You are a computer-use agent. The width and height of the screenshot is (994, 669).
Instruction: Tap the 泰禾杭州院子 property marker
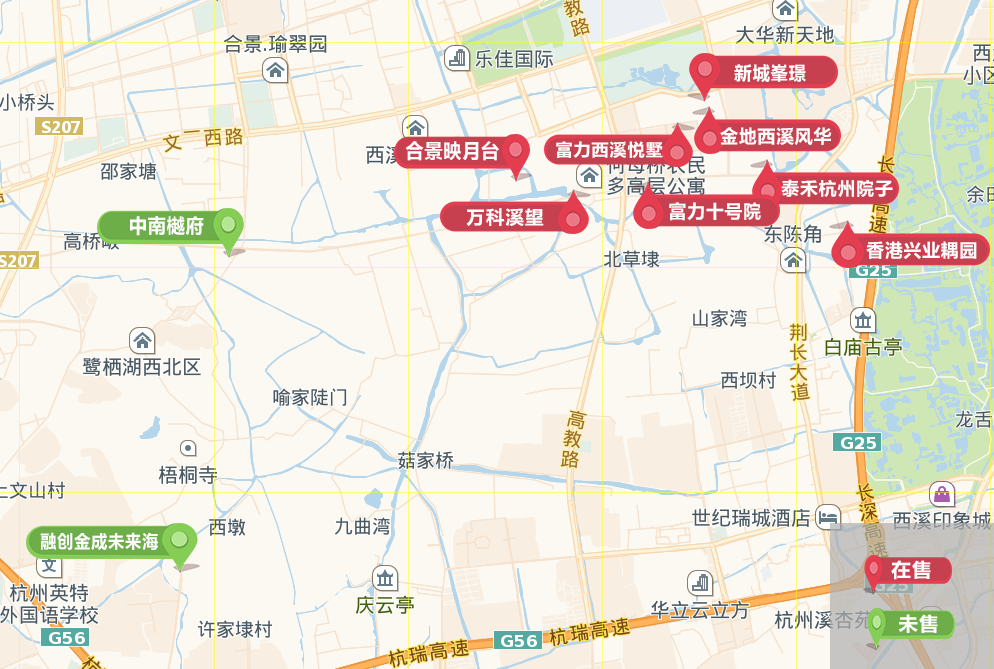pos(825,188)
